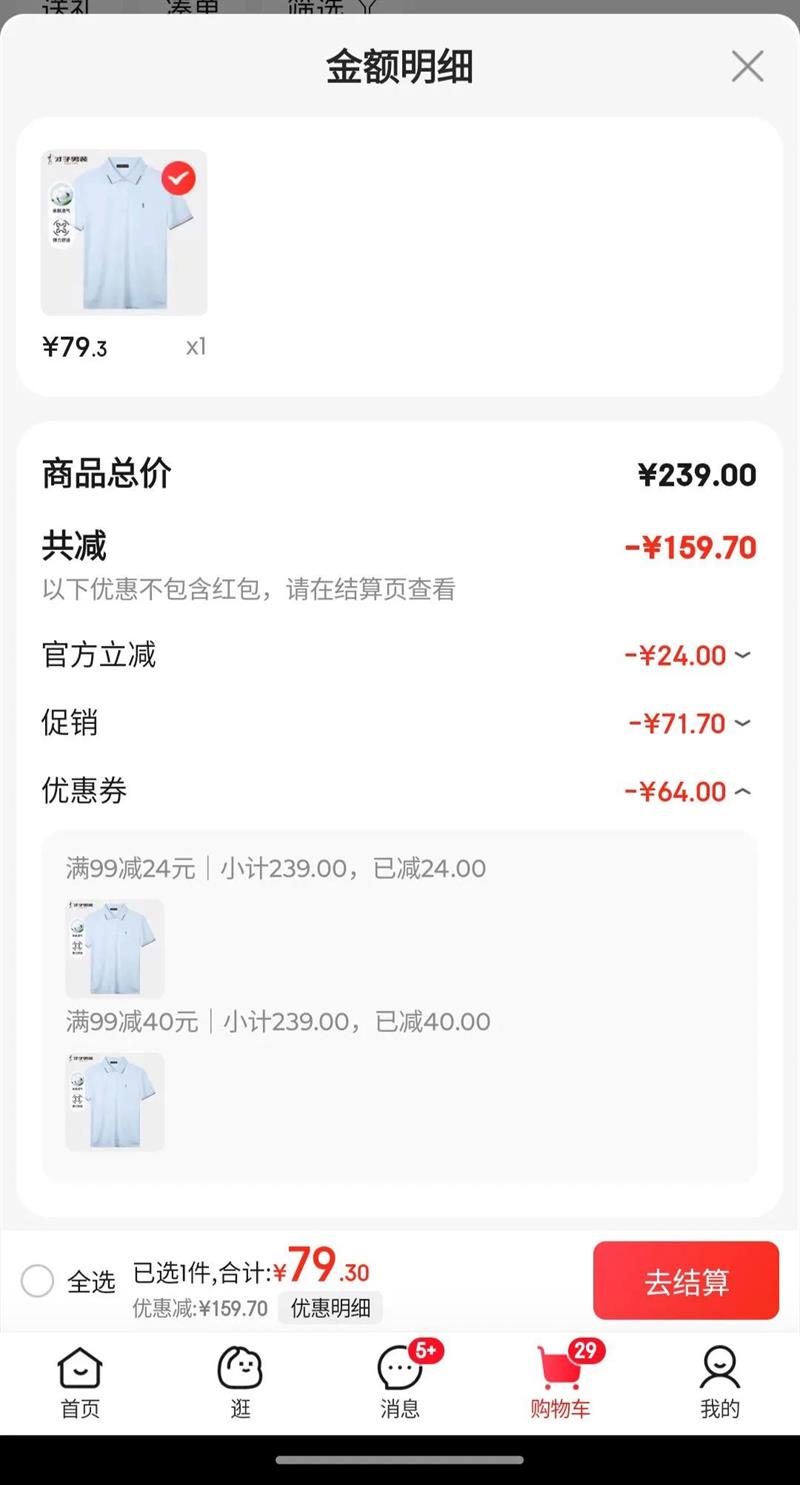Screen dimensions: 800x1485
Task: Switch to the 逛 tab
Action: (x=240, y=1382)
